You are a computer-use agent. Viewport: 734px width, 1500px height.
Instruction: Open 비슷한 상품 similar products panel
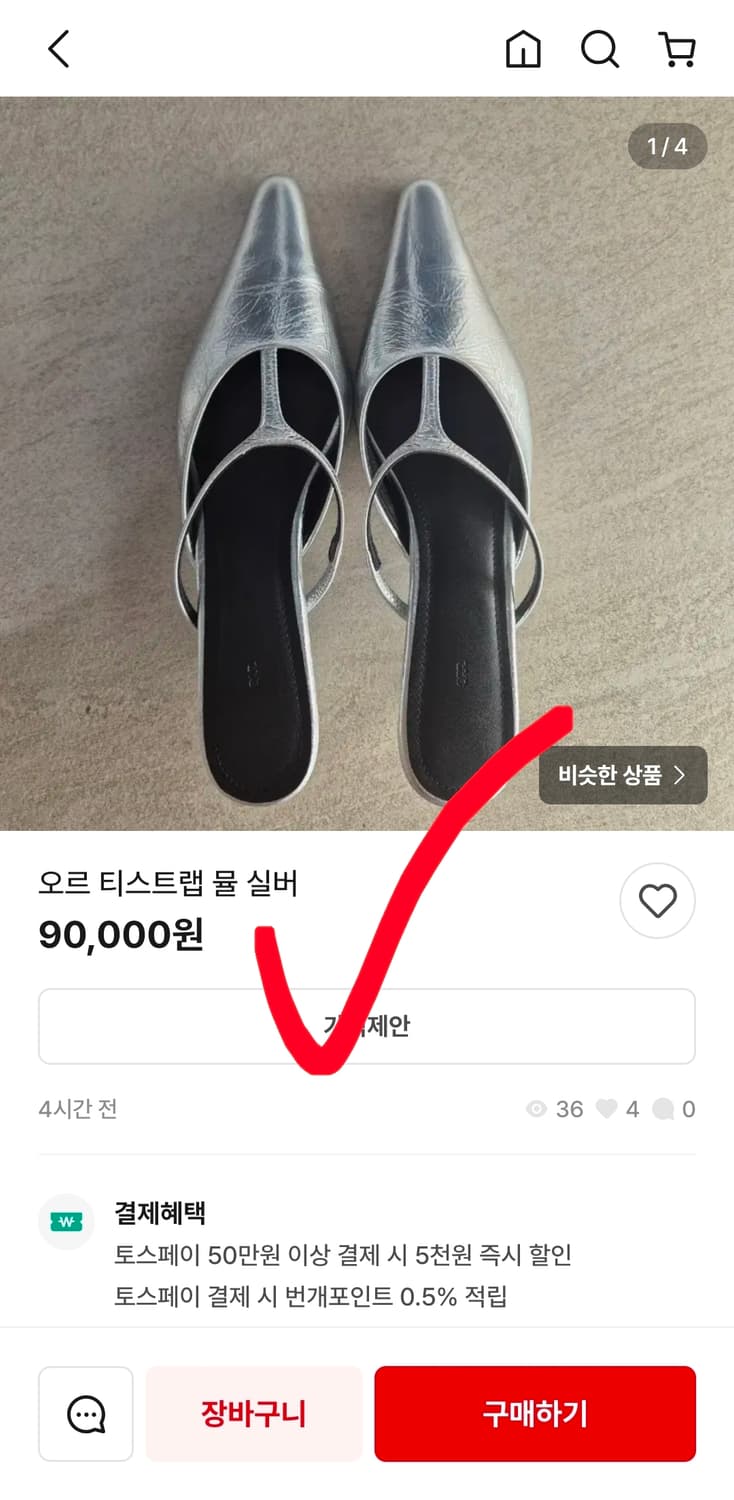coord(622,775)
